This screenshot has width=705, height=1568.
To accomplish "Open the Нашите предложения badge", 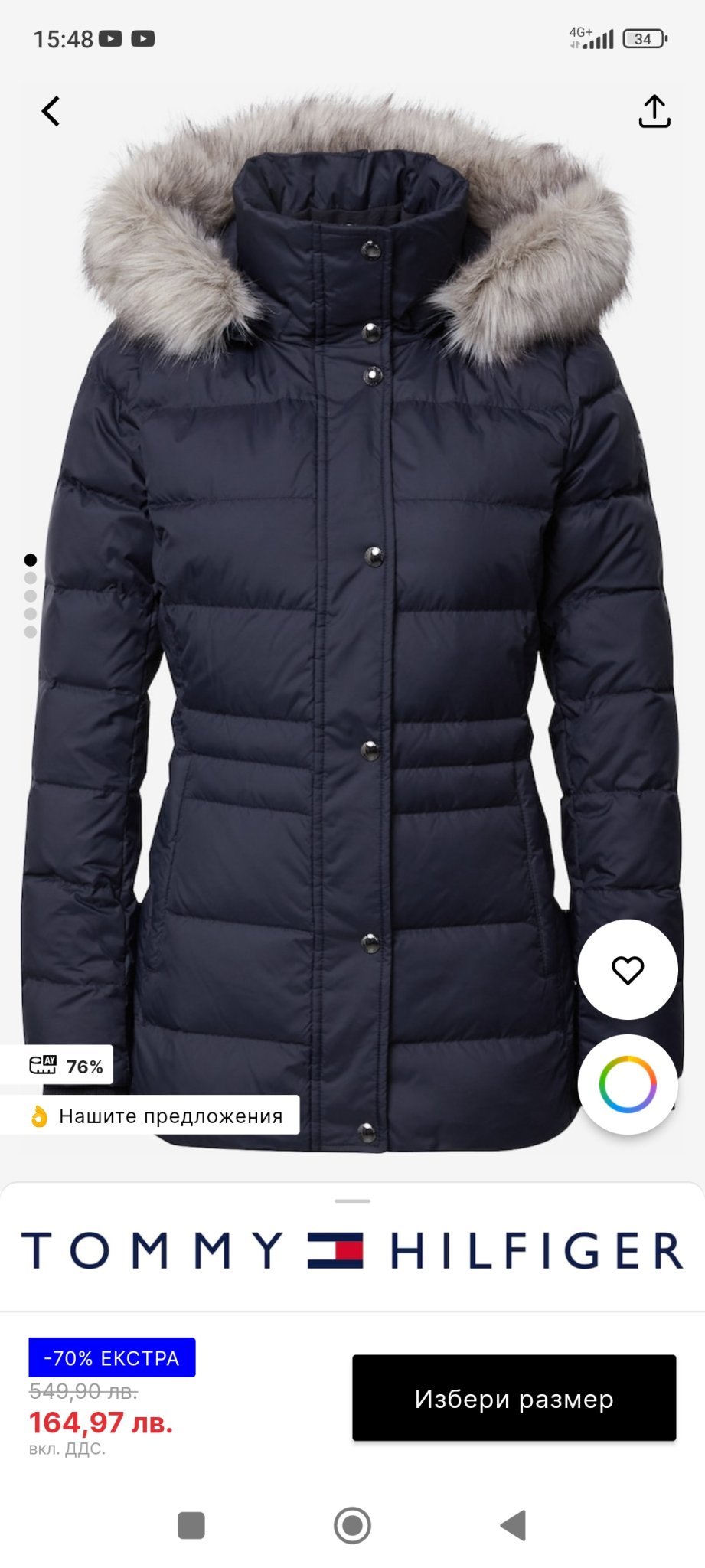I will (157, 1116).
